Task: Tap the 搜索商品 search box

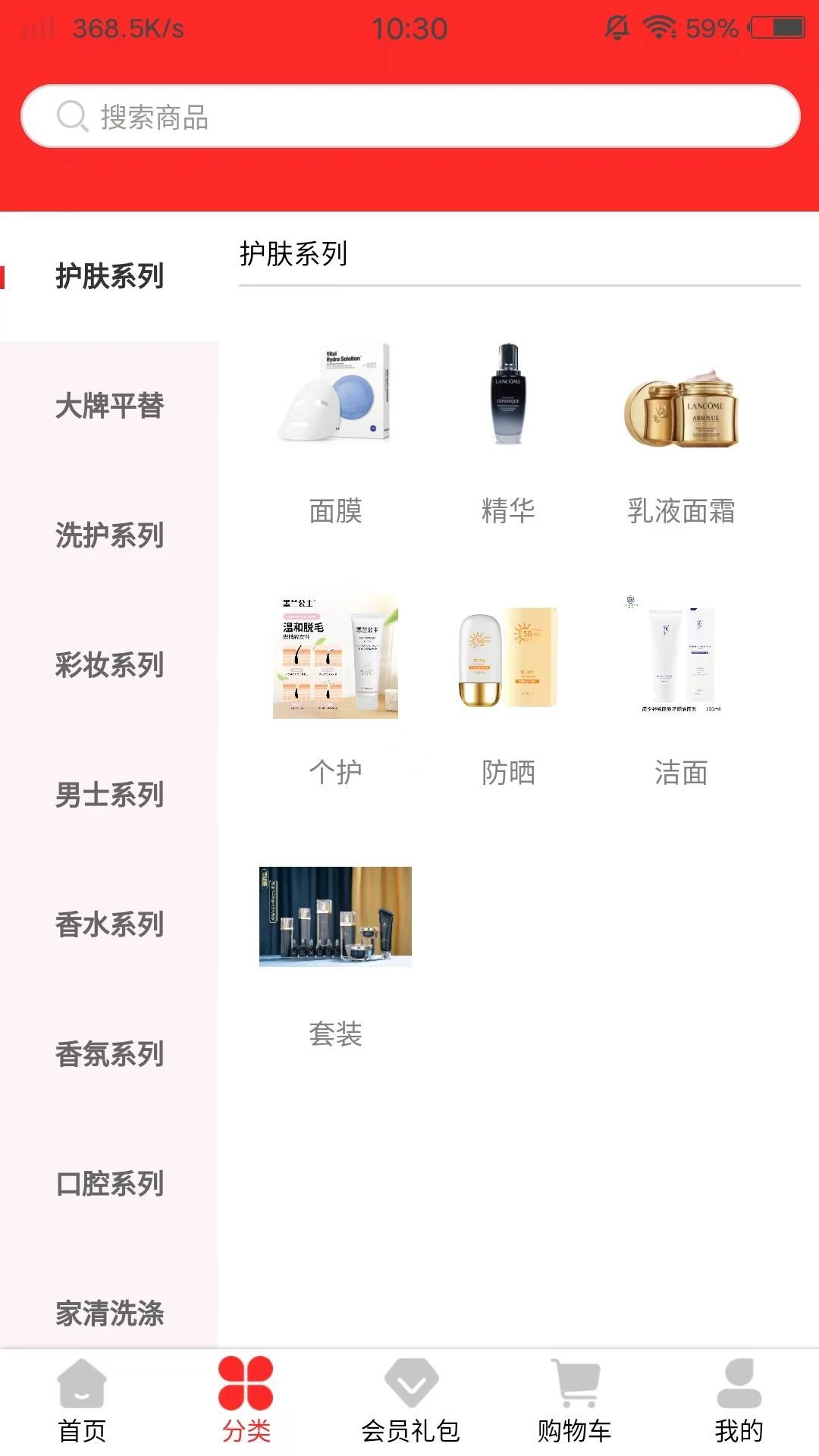Action: (409, 117)
